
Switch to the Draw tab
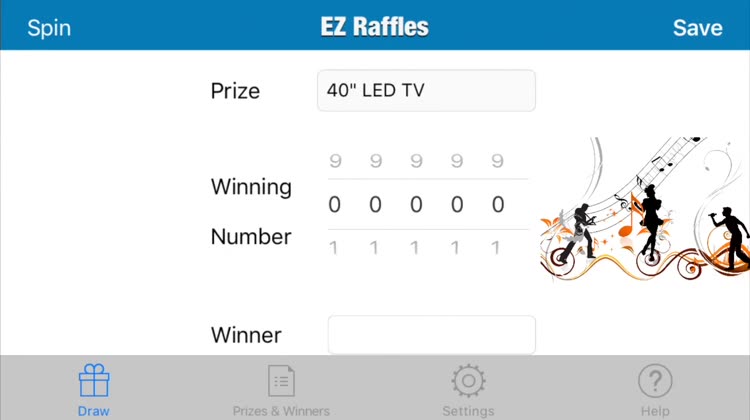(94, 388)
